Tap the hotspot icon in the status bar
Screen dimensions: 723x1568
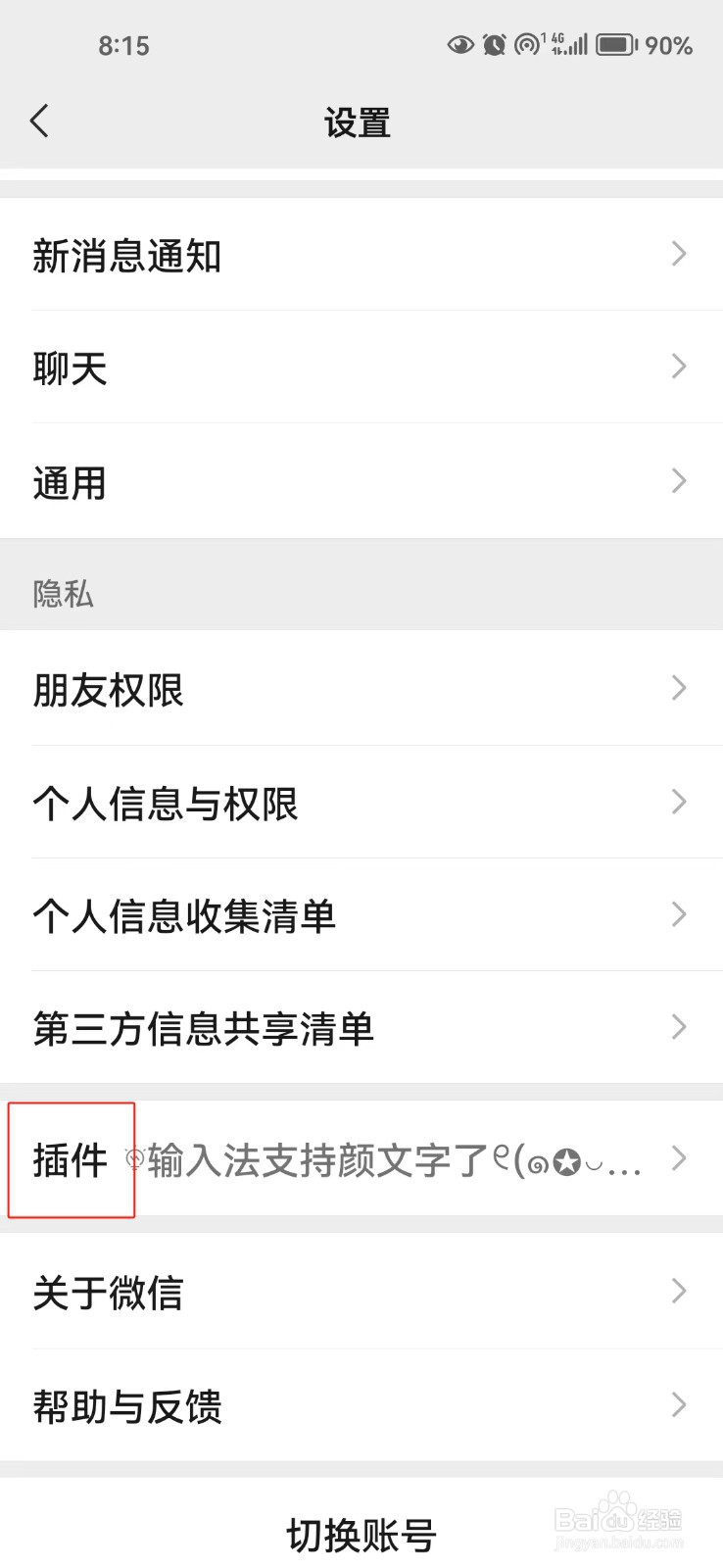coord(527,44)
